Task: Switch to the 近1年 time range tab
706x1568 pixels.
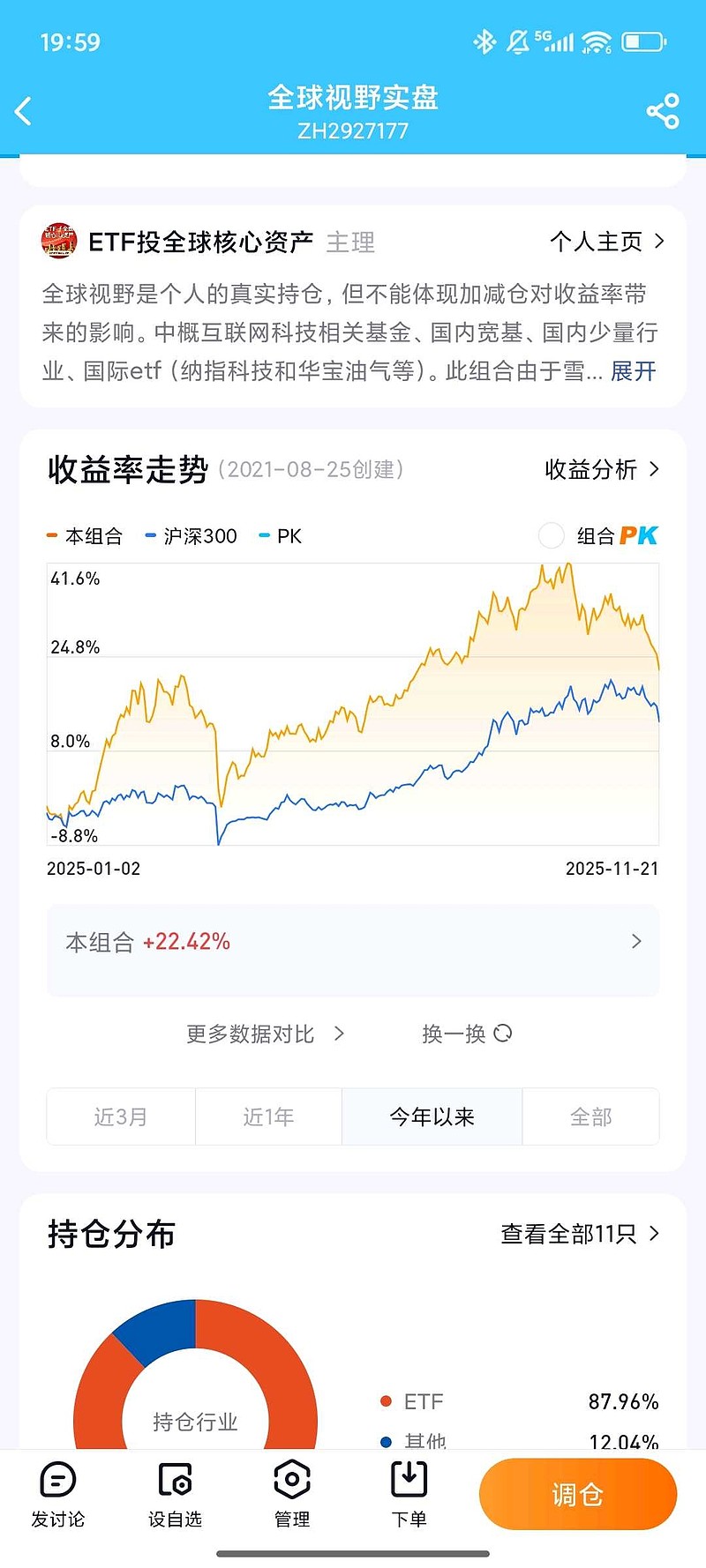Action: 268,1116
